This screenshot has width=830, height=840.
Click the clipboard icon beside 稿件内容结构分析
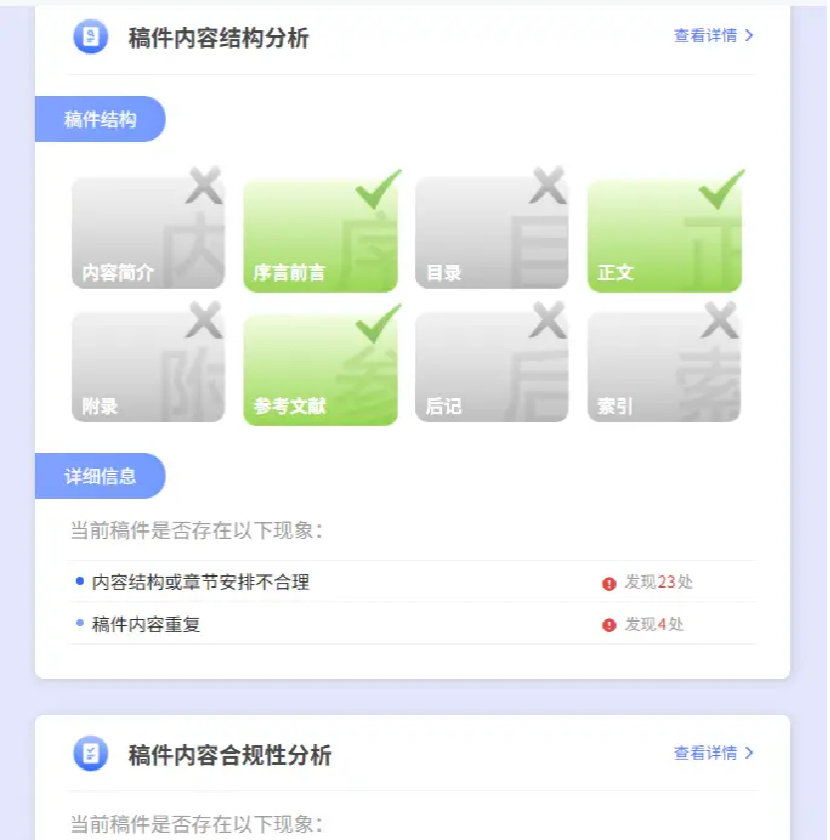coord(90,36)
